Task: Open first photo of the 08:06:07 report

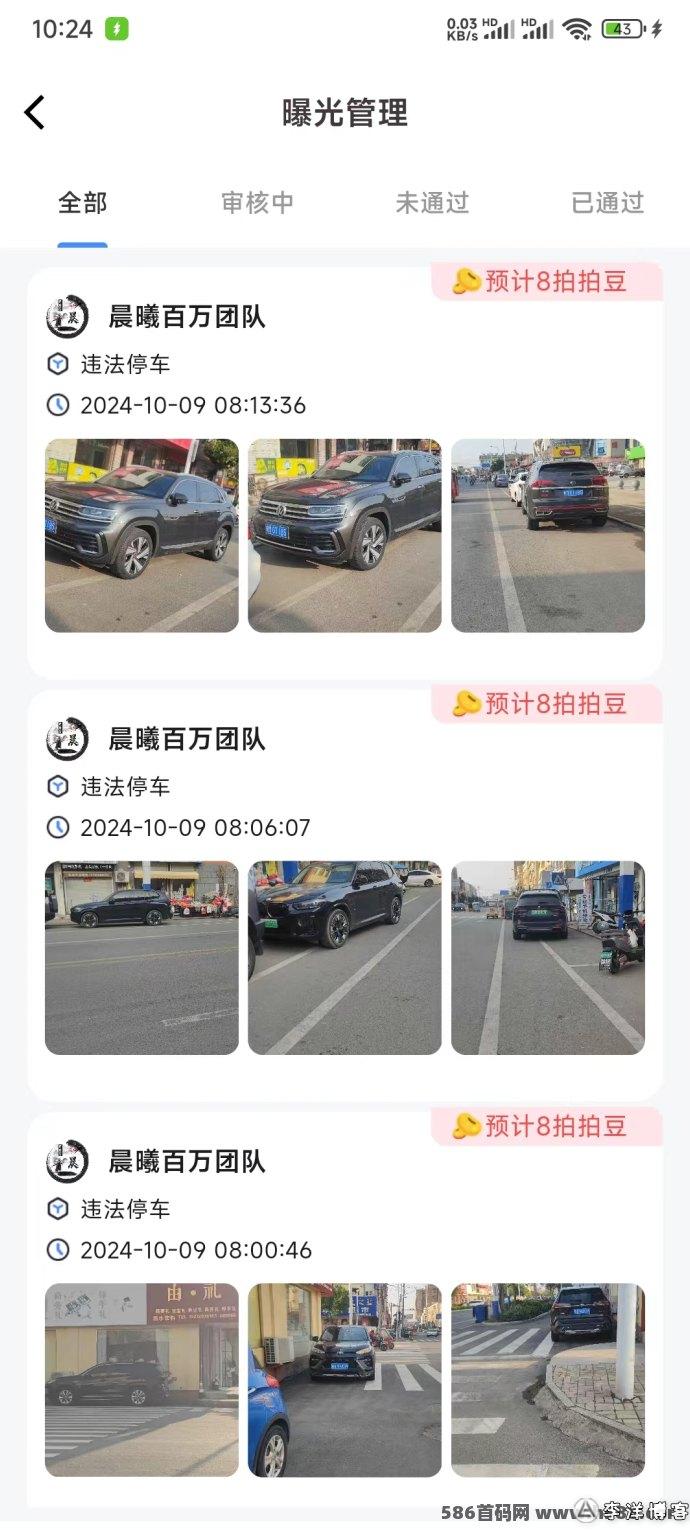Action: click(141, 957)
